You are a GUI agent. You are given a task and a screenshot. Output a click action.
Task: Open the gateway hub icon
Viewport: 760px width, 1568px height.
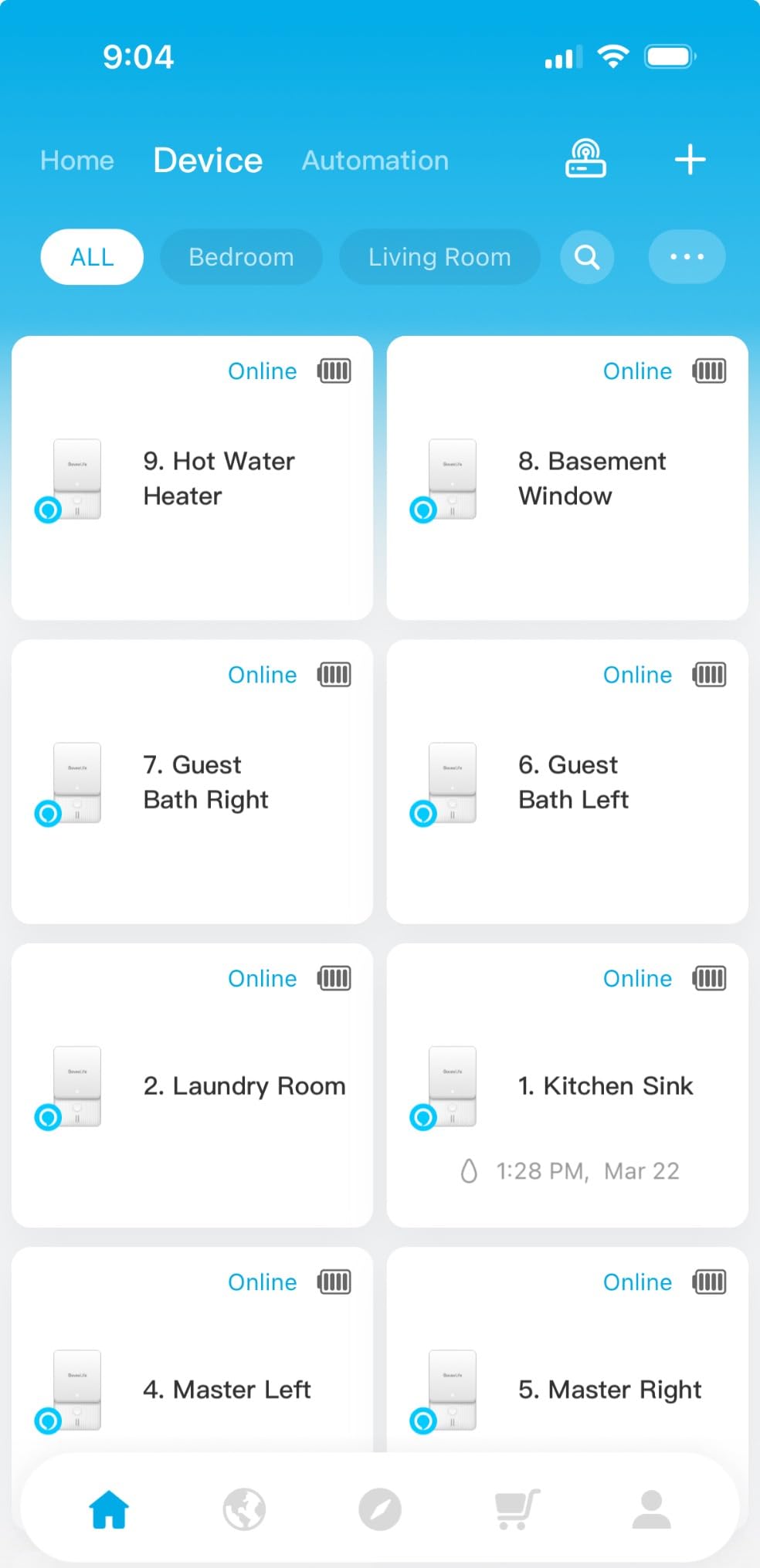pyautogui.click(x=585, y=159)
